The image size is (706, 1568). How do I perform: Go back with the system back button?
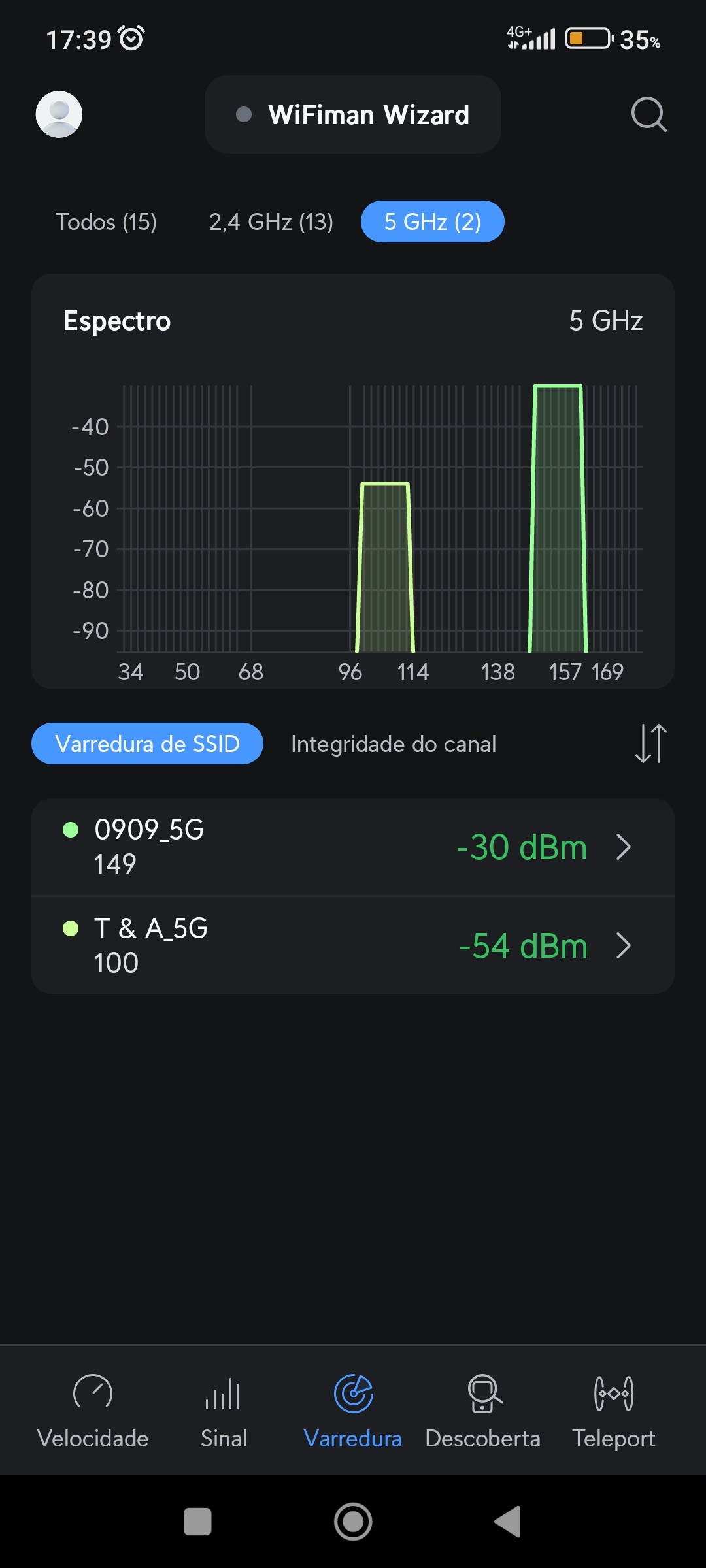(508, 1522)
